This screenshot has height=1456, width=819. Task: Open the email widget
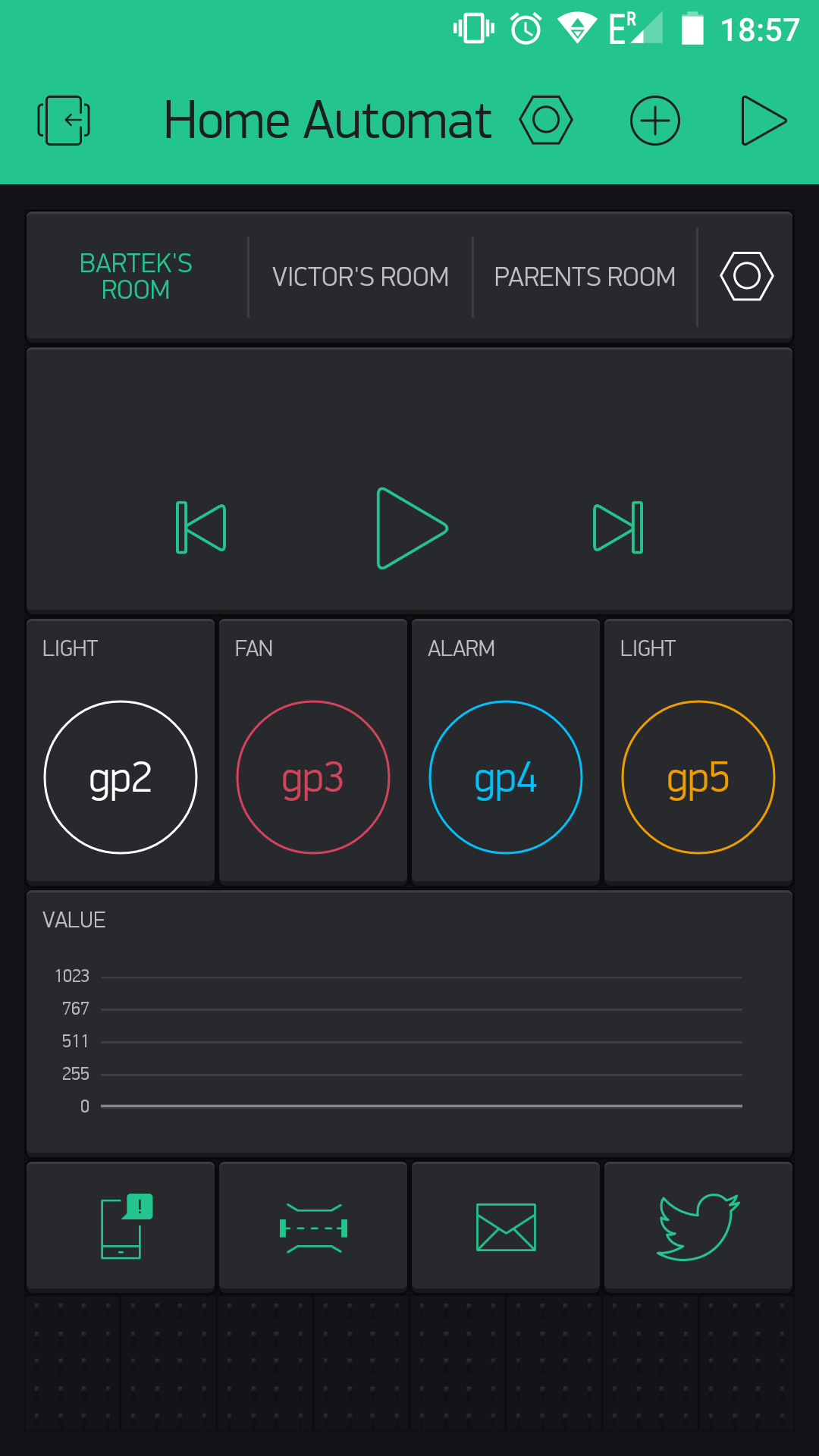[506, 1226]
